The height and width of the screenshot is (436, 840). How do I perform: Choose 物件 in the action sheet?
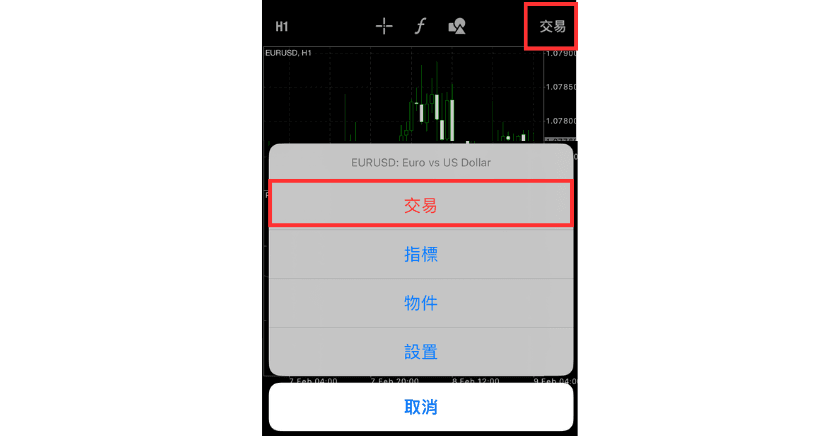point(420,303)
